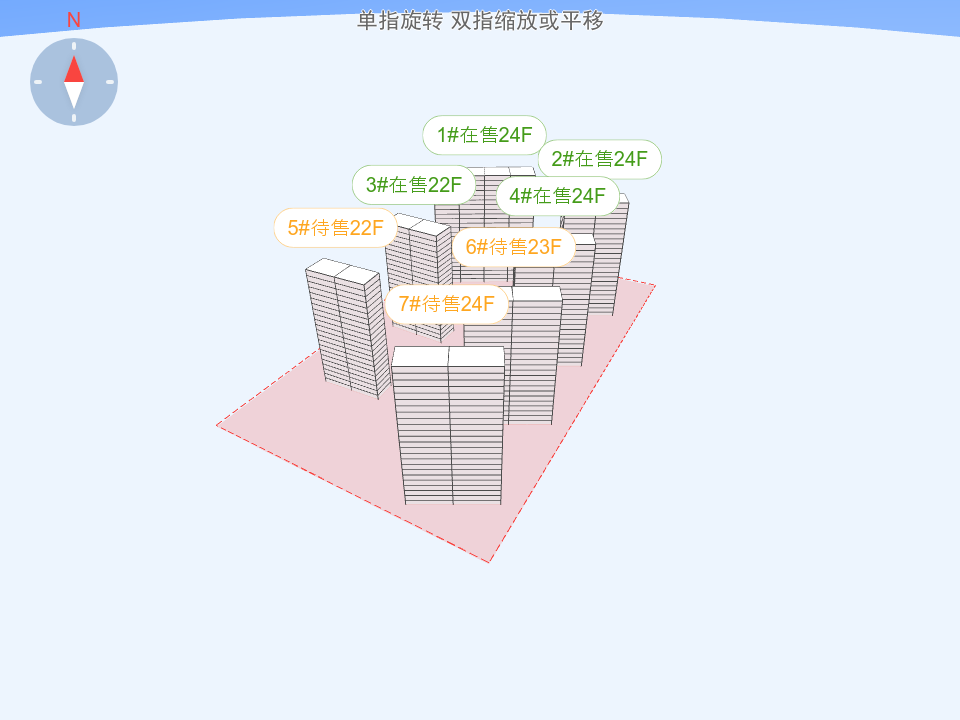Open building label 3#在售22F

pyautogui.click(x=413, y=185)
